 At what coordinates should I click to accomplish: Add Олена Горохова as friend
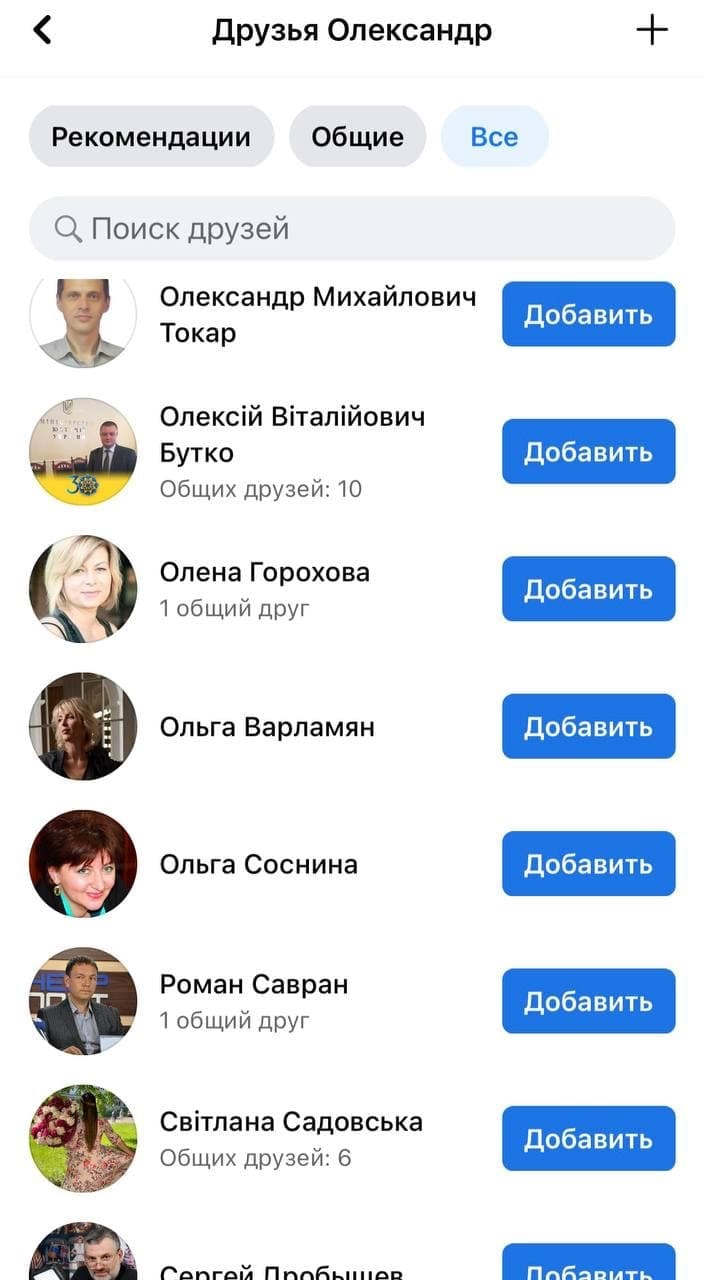(x=588, y=589)
